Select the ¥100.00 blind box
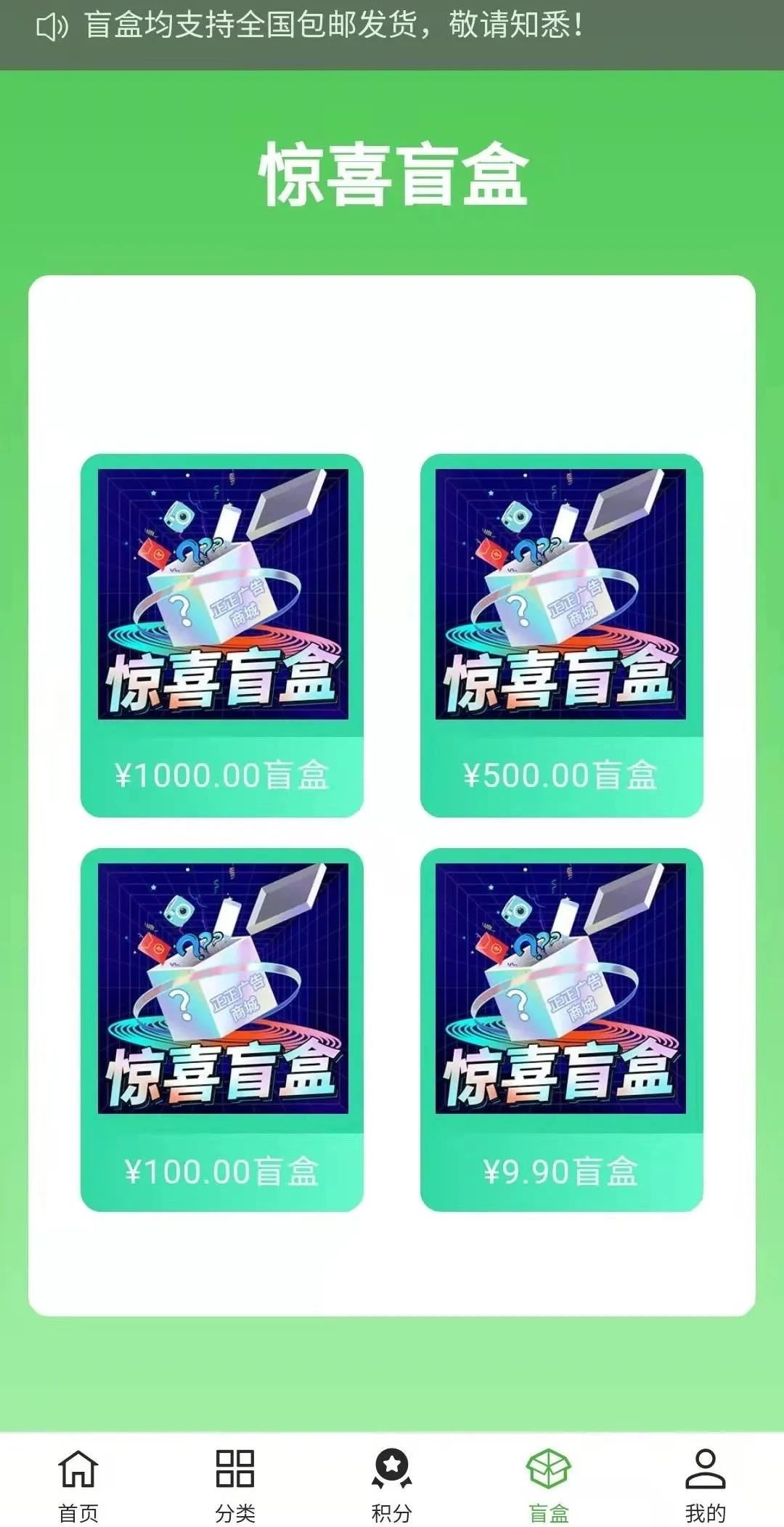 click(222, 1029)
